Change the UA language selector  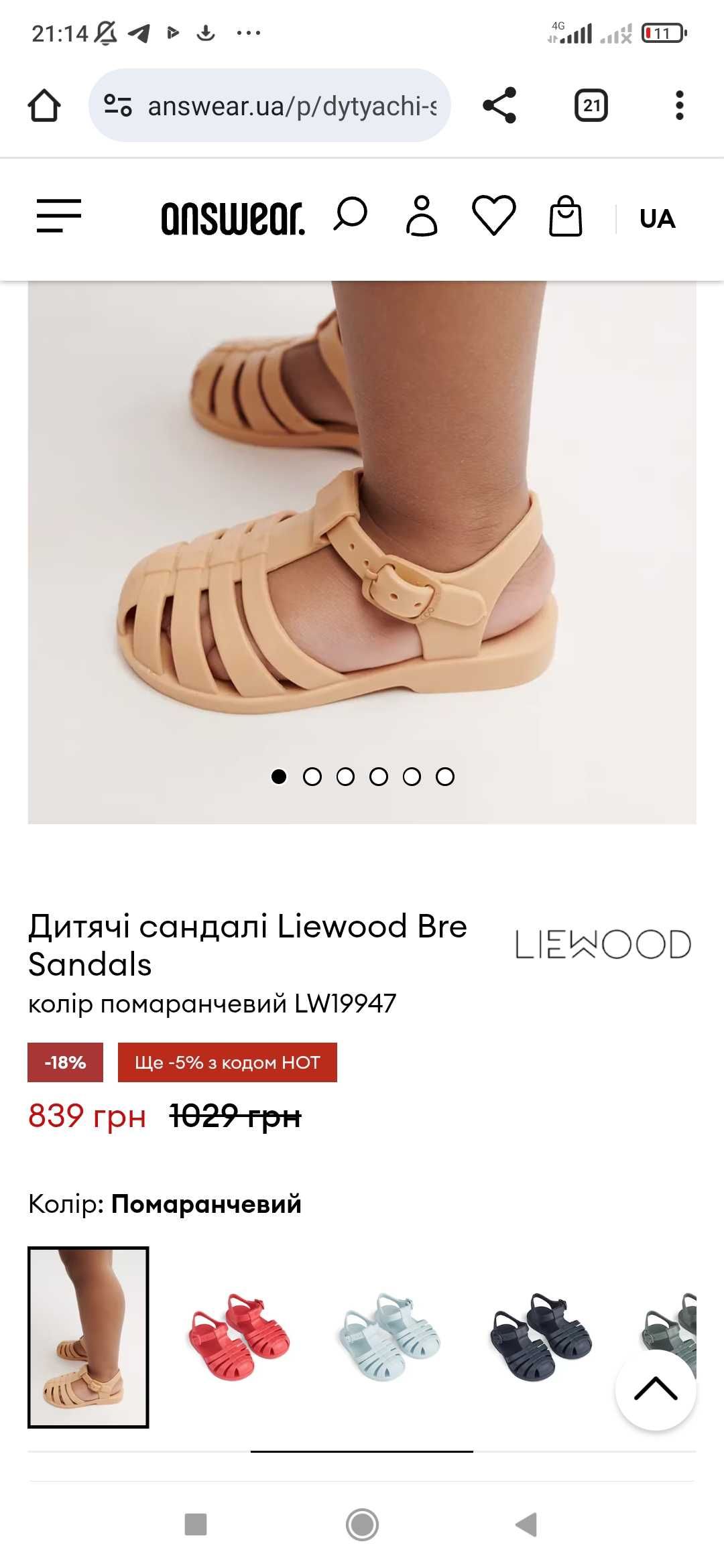pos(657,218)
